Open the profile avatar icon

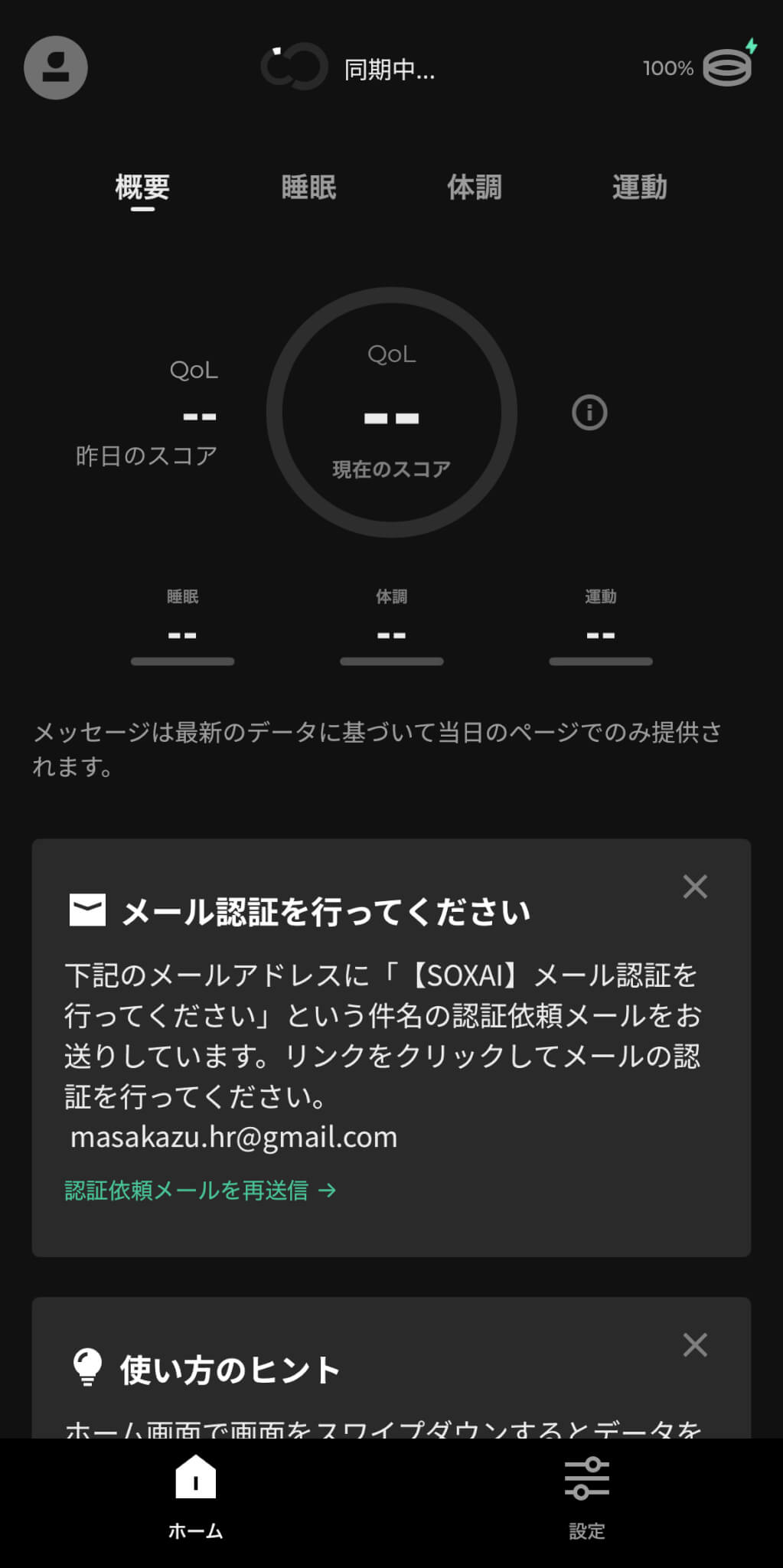pyautogui.click(x=56, y=68)
